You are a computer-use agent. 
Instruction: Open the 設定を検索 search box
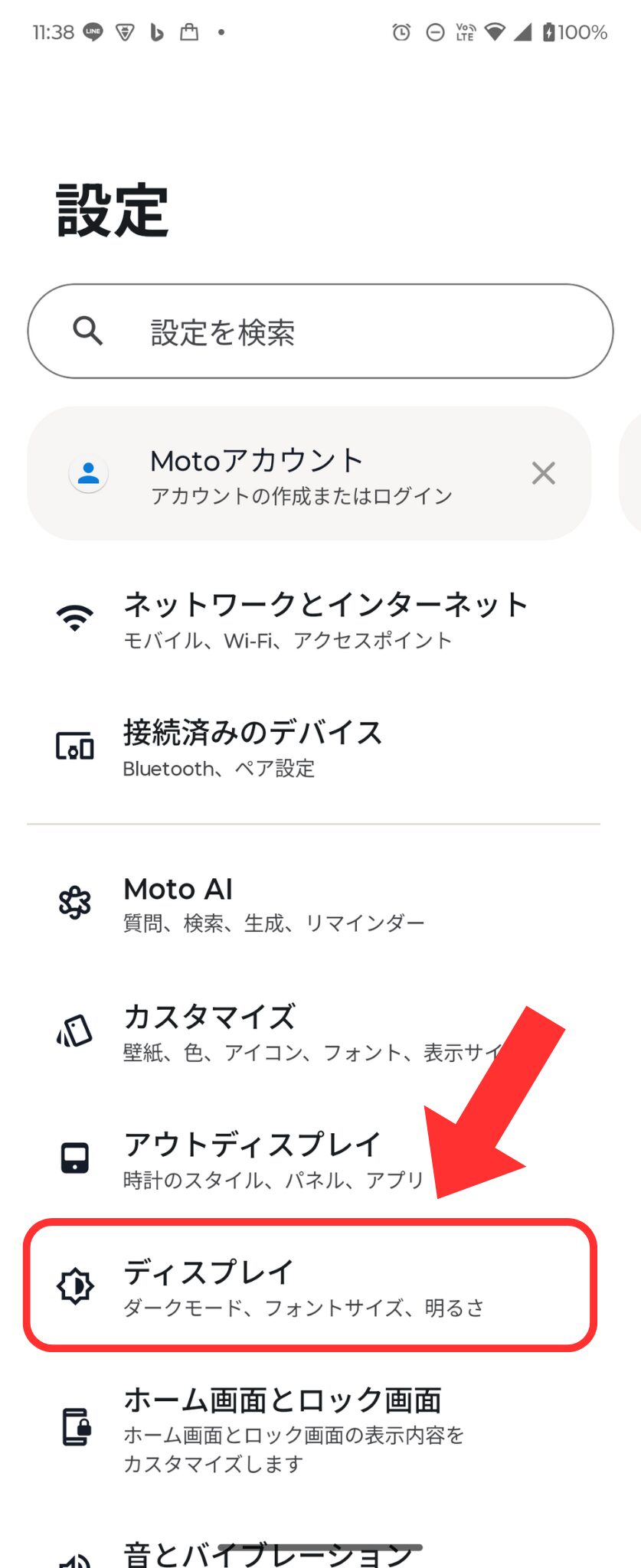click(320, 332)
